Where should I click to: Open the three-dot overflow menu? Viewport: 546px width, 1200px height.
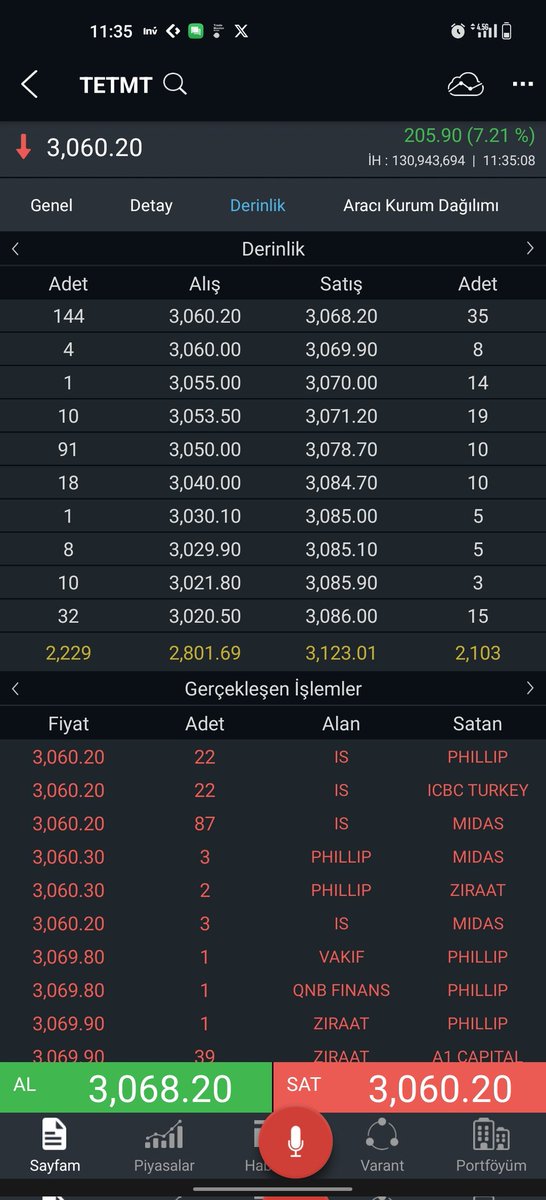[523, 85]
